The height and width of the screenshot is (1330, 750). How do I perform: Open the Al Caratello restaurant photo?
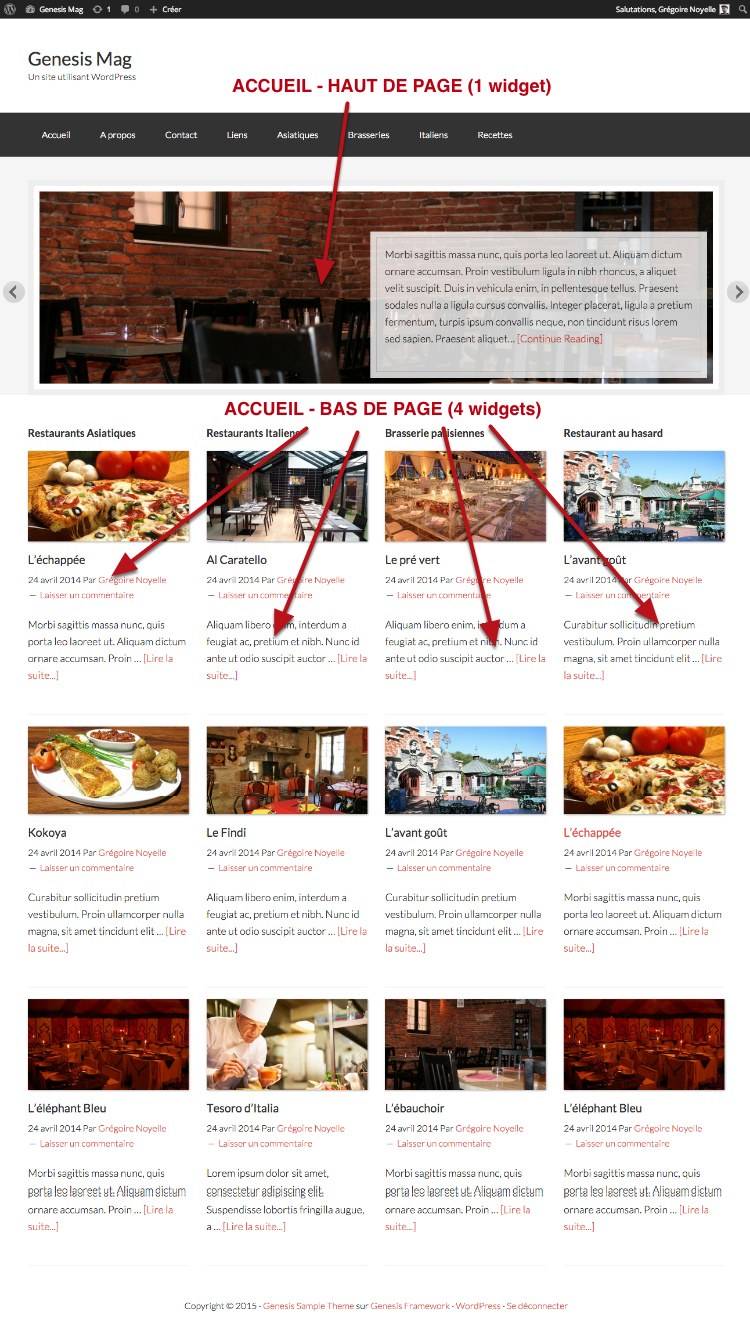287,496
